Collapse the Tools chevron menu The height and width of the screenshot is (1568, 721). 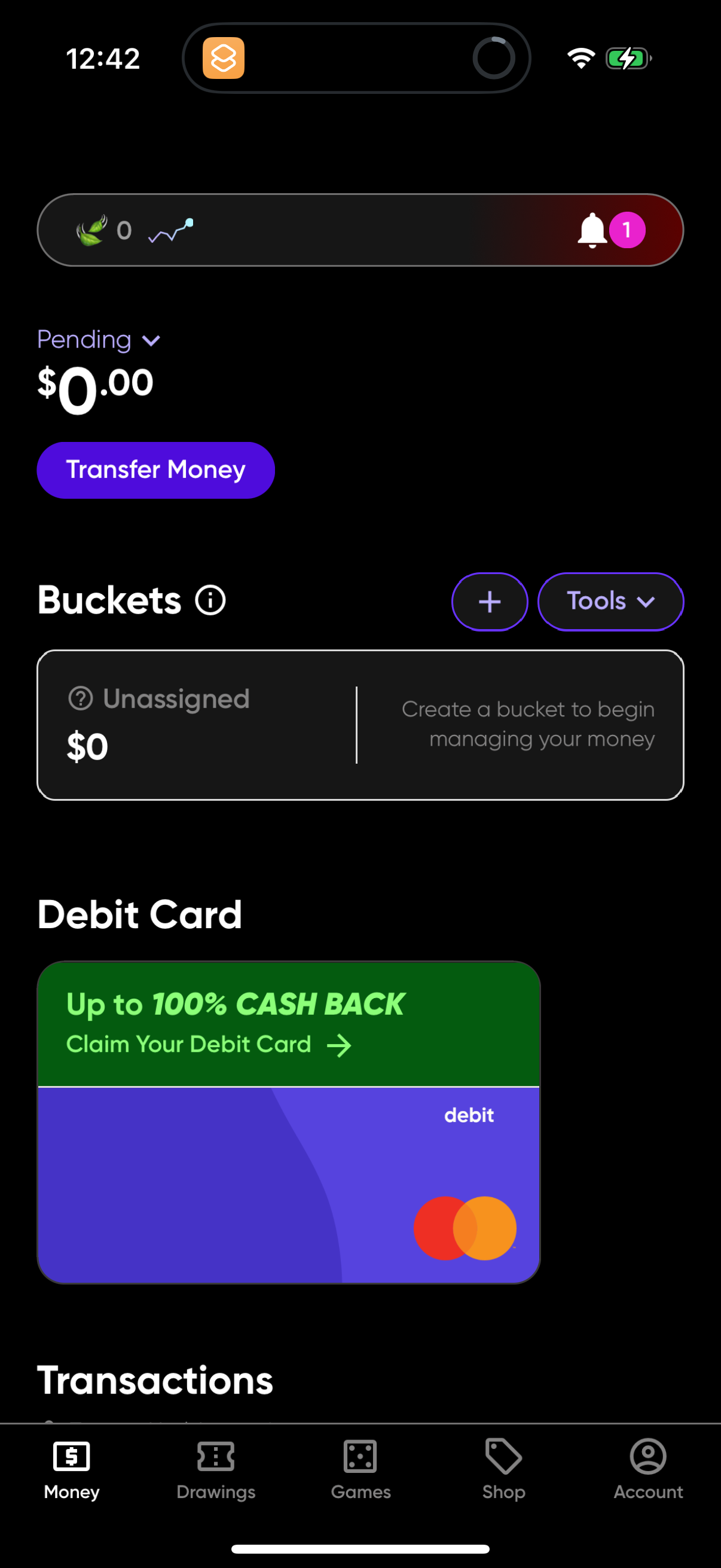pos(646,602)
